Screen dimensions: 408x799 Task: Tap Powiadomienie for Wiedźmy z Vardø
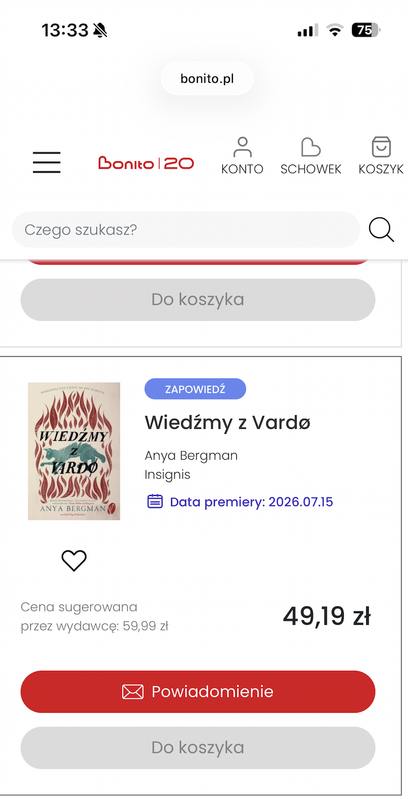pos(198,691)
